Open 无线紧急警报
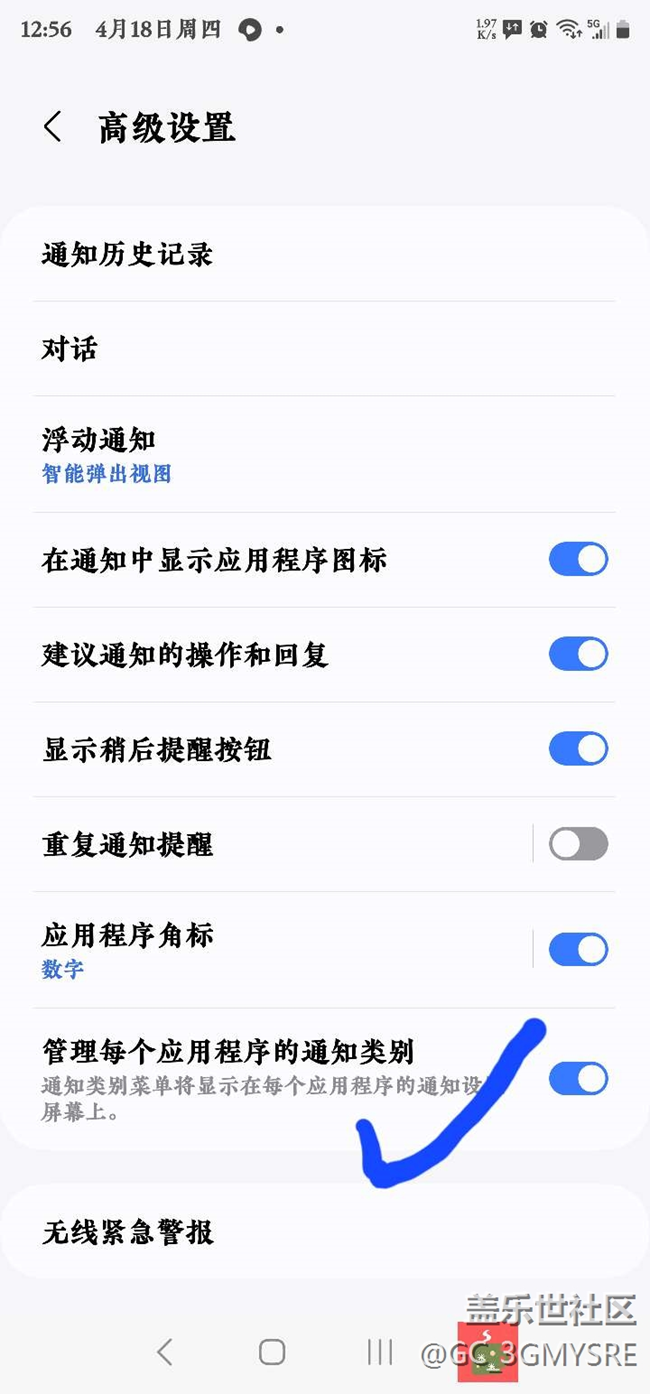The width and height of the screenshot is (650, 1394). (128, 1232)
